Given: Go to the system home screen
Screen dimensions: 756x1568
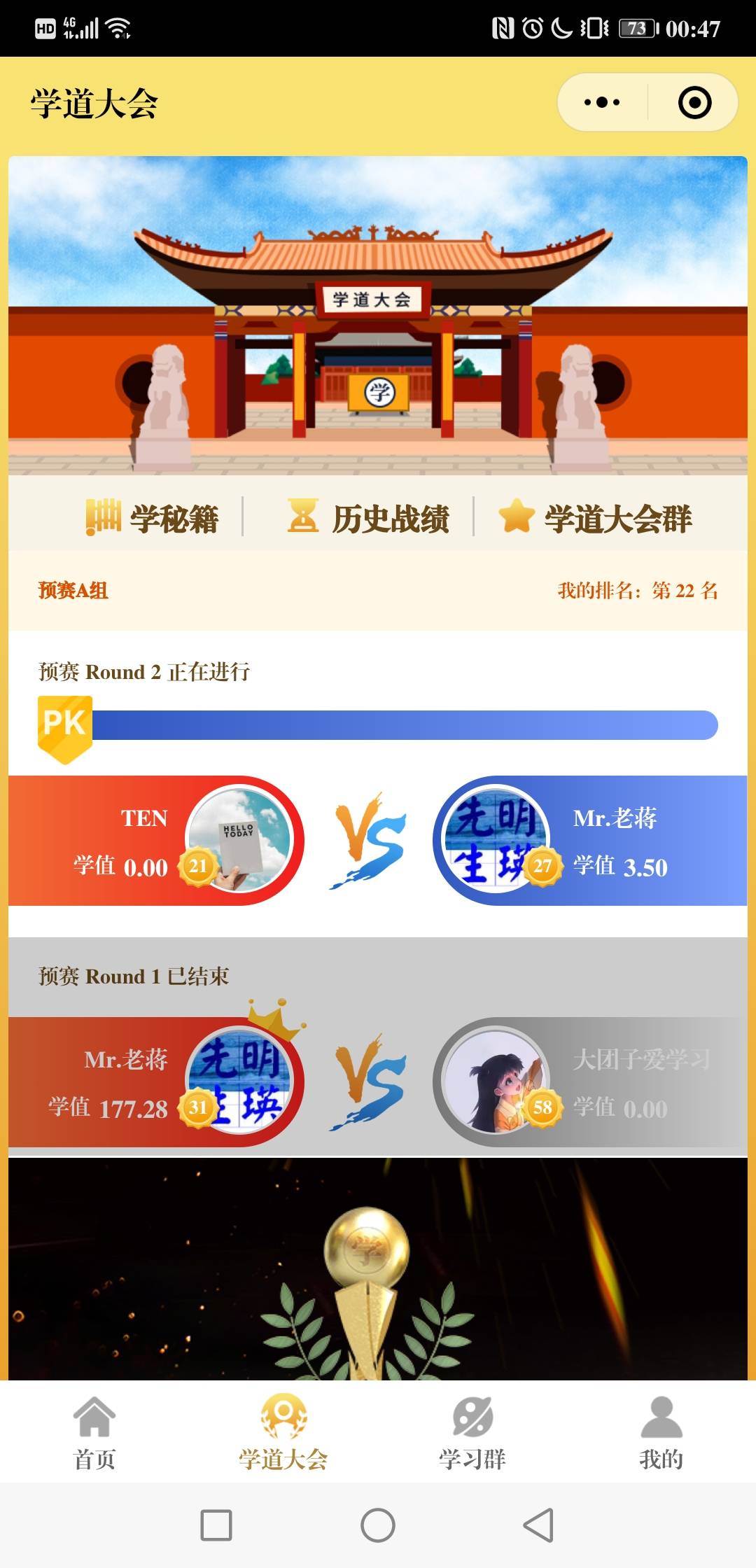Looking at the screenshot, I should pos(377,1525).
